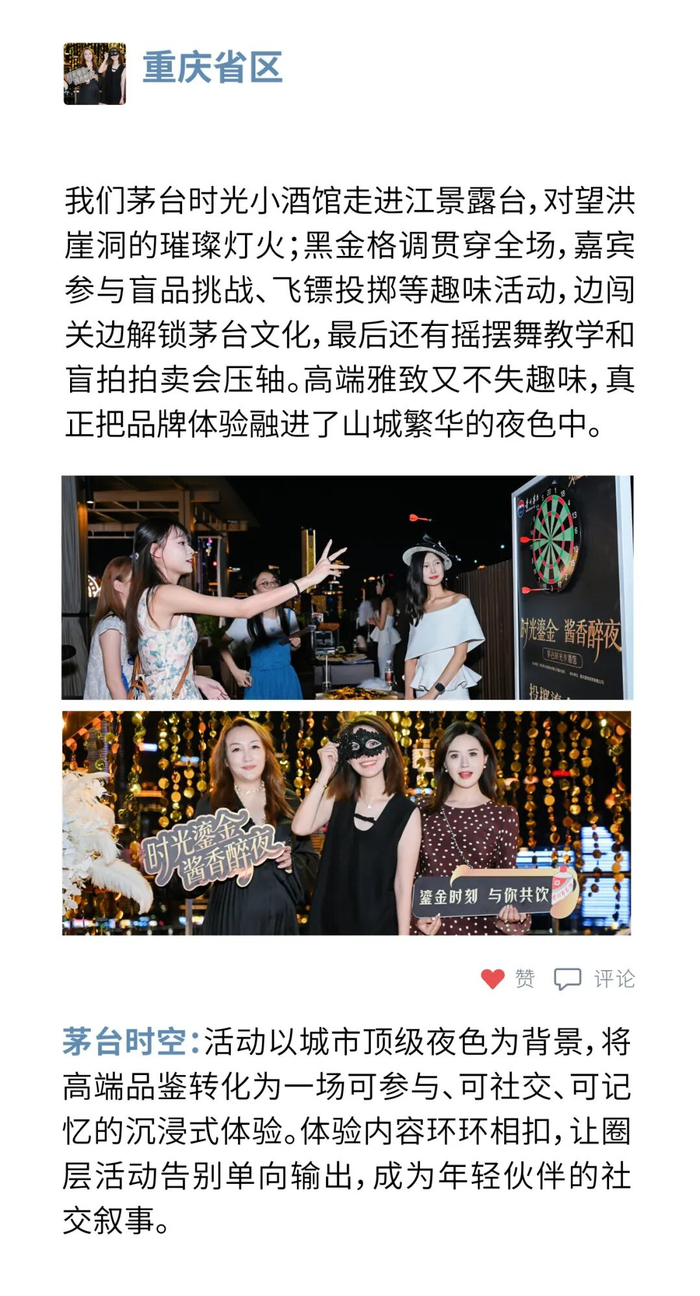
Task: Tap the 重庆省区 account name
Action: pyautogui.click(x=212, y=67)
